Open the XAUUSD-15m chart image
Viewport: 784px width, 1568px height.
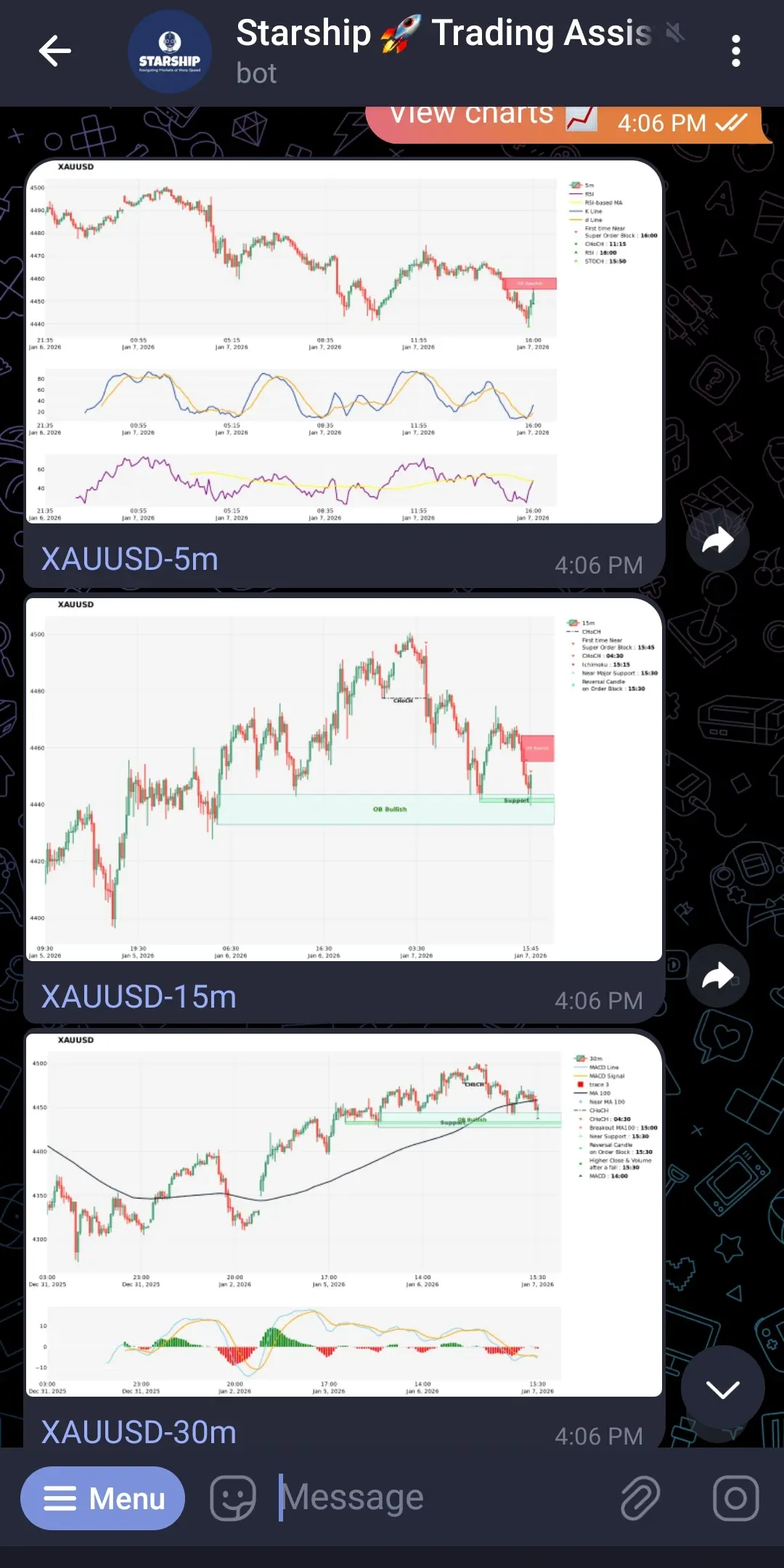tap(344, 779)
